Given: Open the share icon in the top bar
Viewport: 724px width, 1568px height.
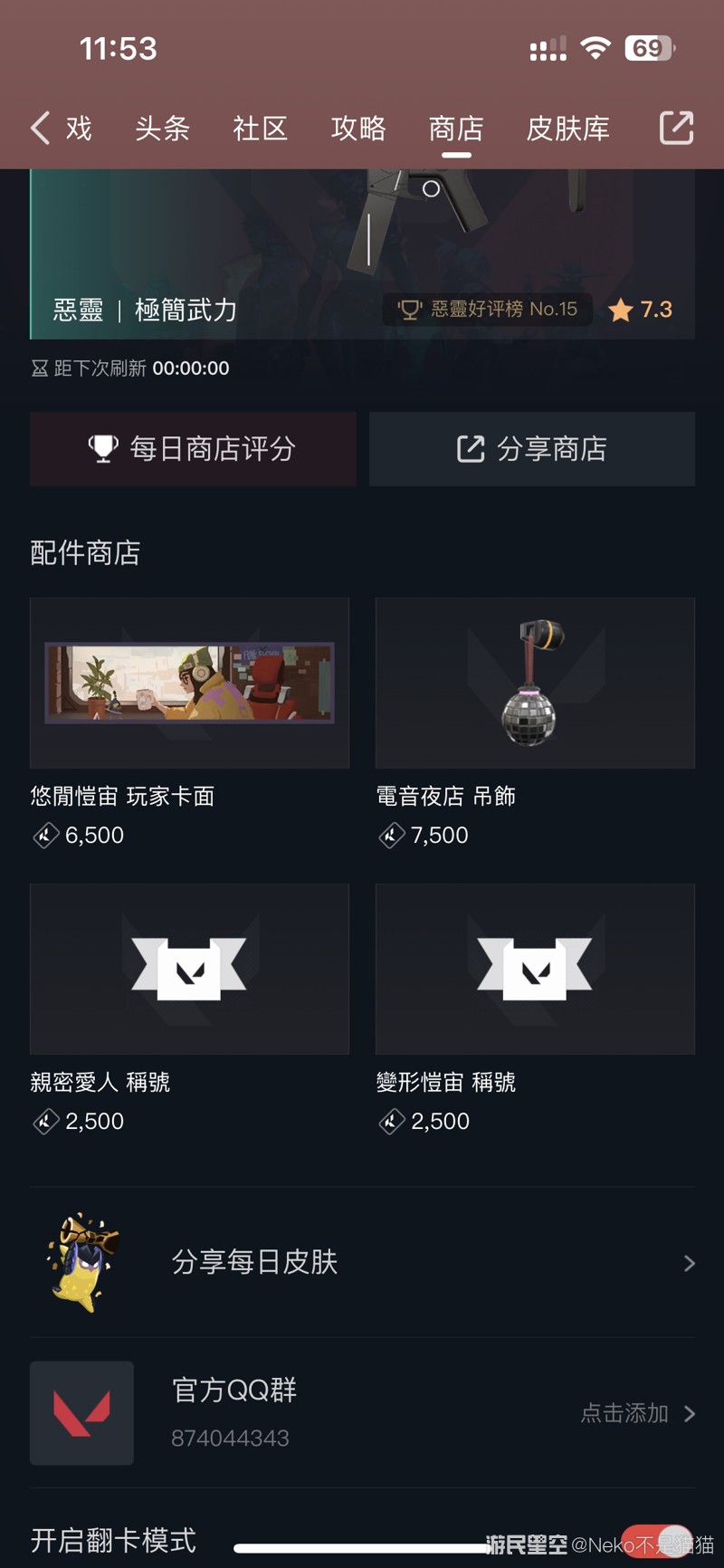Looking at the screenshot, I should 676,128.
